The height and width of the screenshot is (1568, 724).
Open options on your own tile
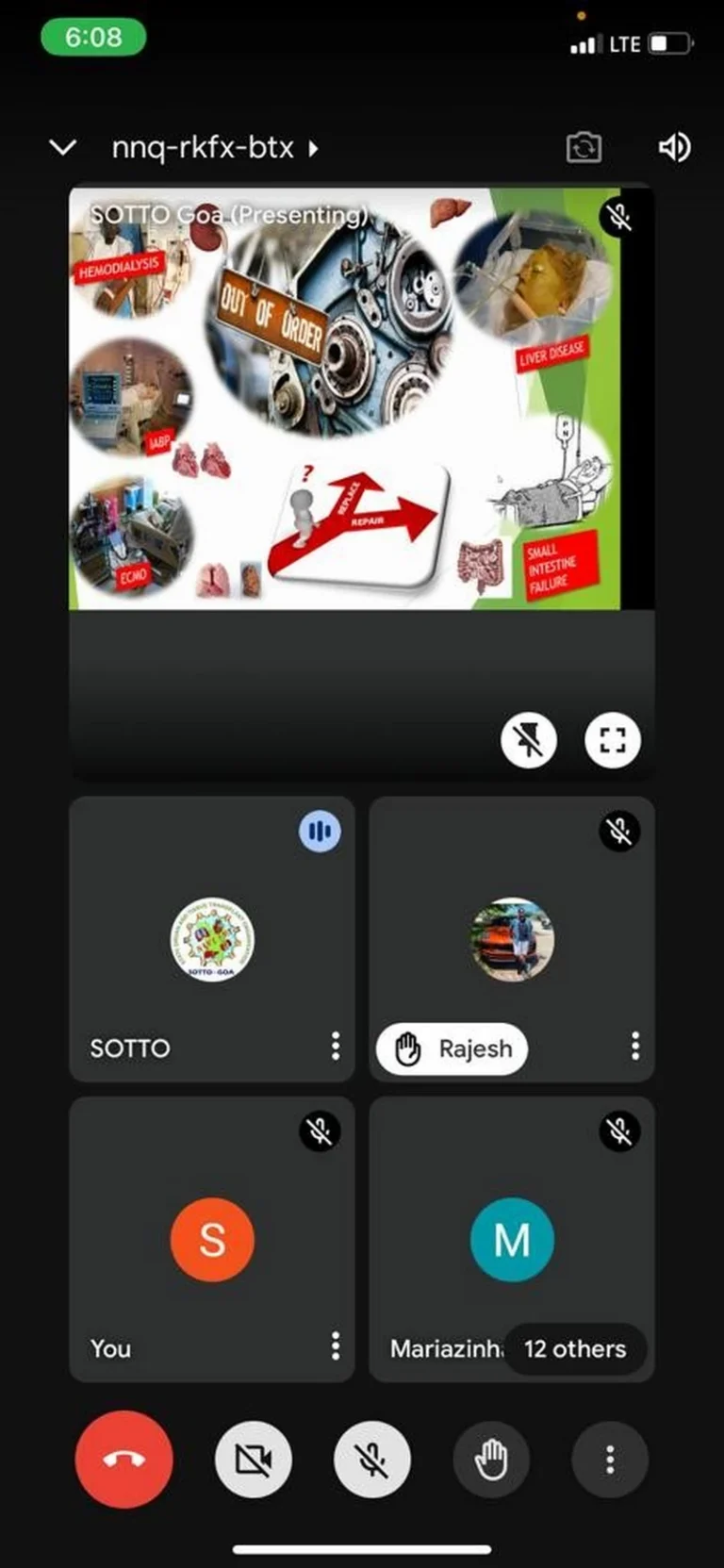[335, 1345]
